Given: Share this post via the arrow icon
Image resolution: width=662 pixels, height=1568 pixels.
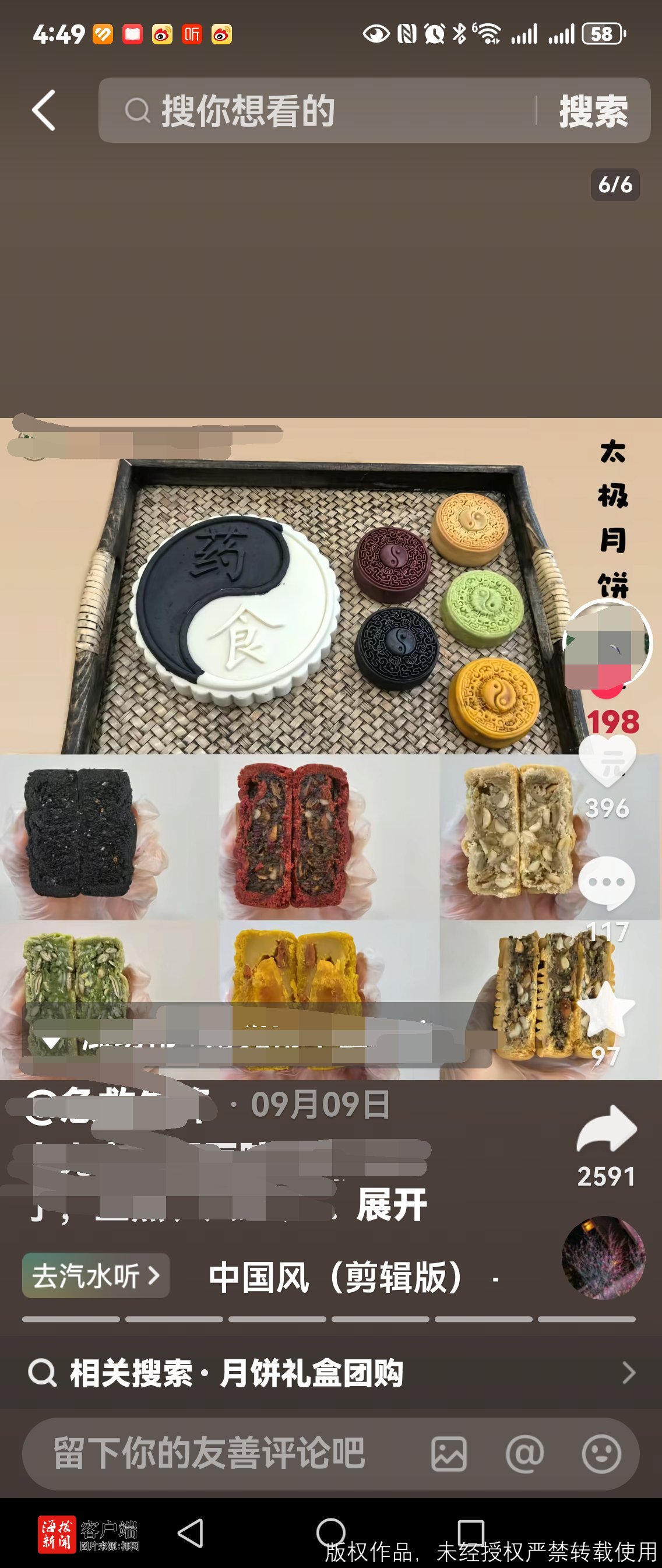Looking at the screenshot, I should (606, 1128).
